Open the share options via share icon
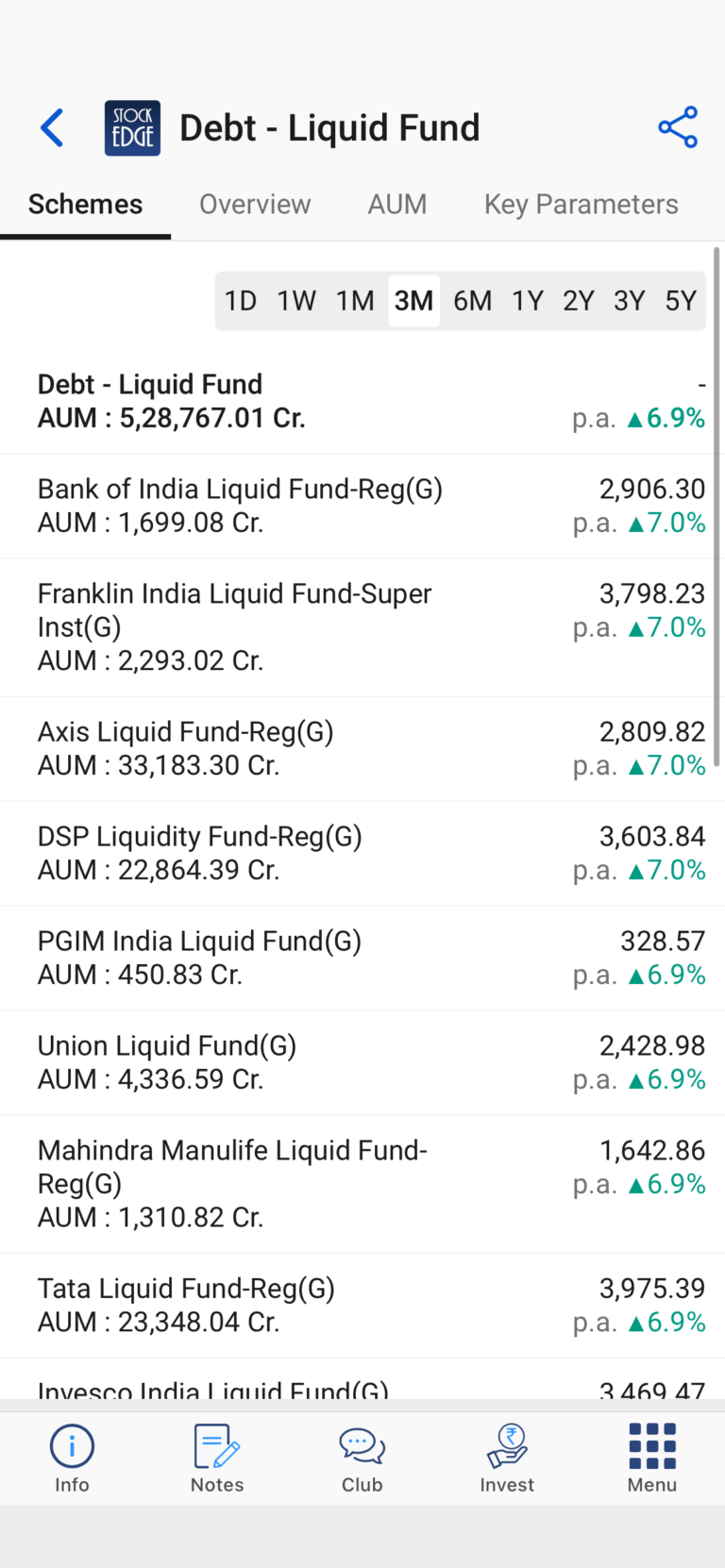725x1568 pixels. 677,127
